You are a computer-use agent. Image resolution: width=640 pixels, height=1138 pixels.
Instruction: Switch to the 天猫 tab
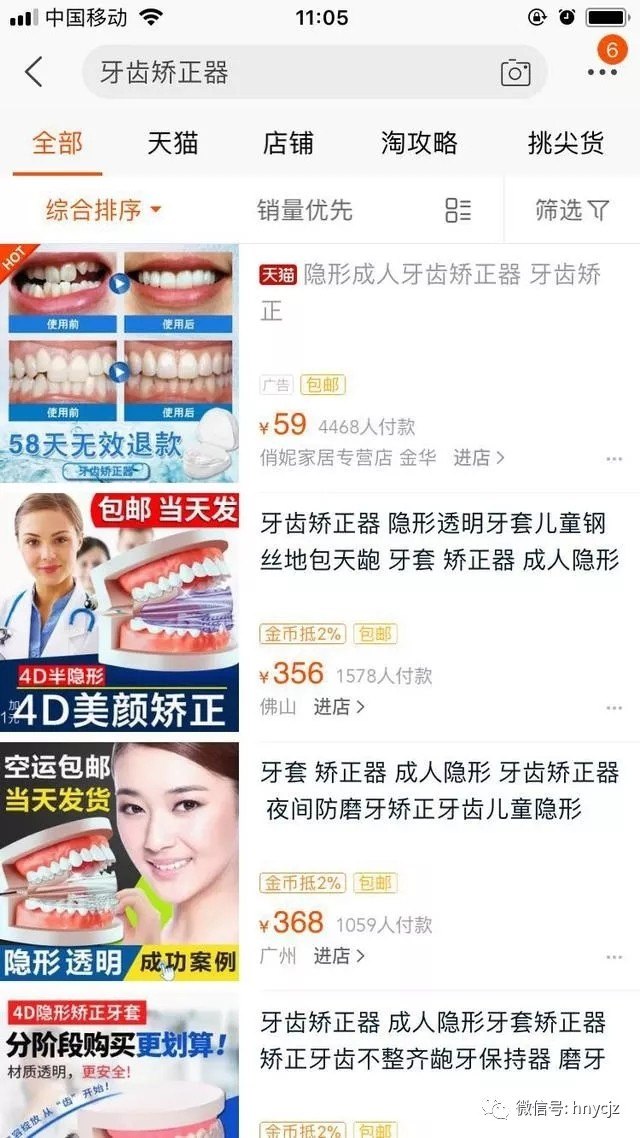(173, 143)
